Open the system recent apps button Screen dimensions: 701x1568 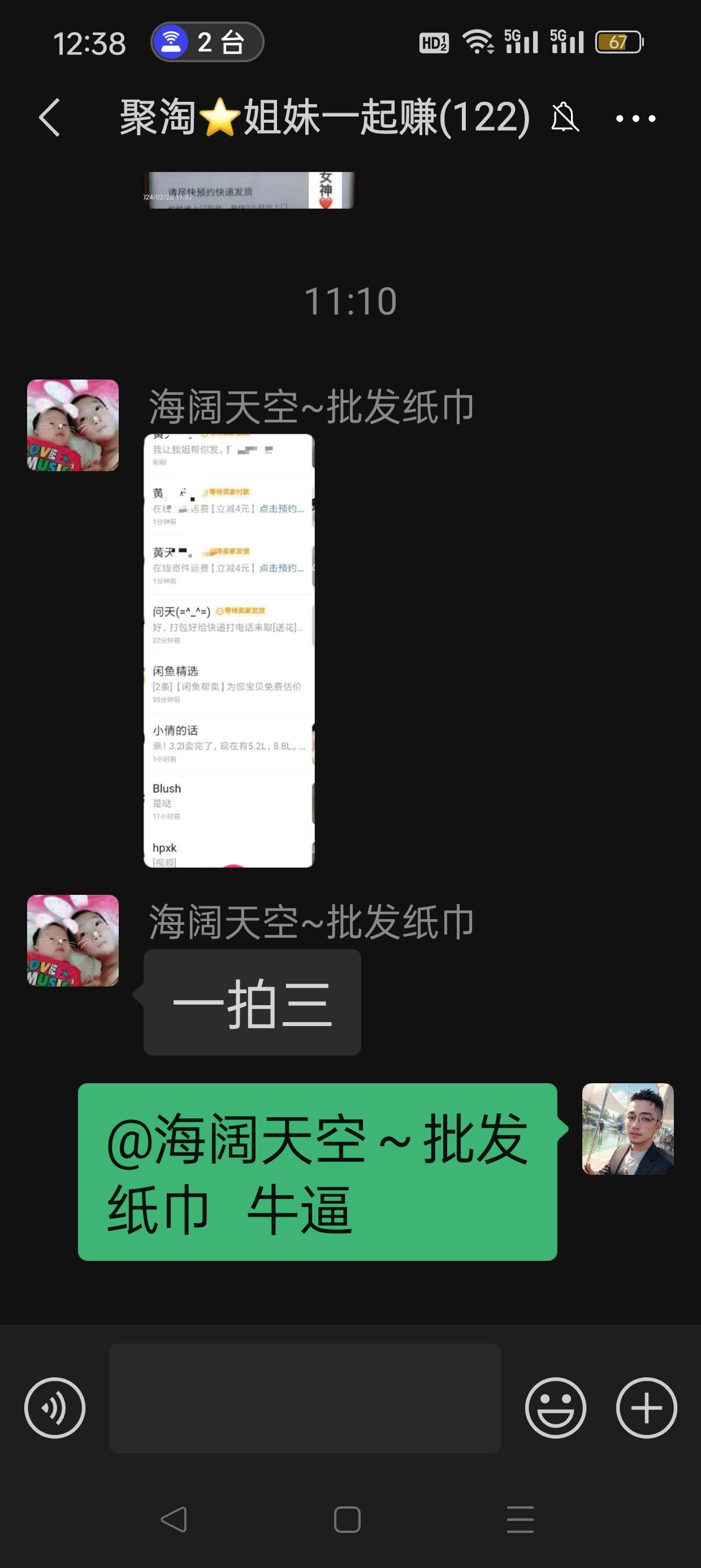tap(520, 1519)
